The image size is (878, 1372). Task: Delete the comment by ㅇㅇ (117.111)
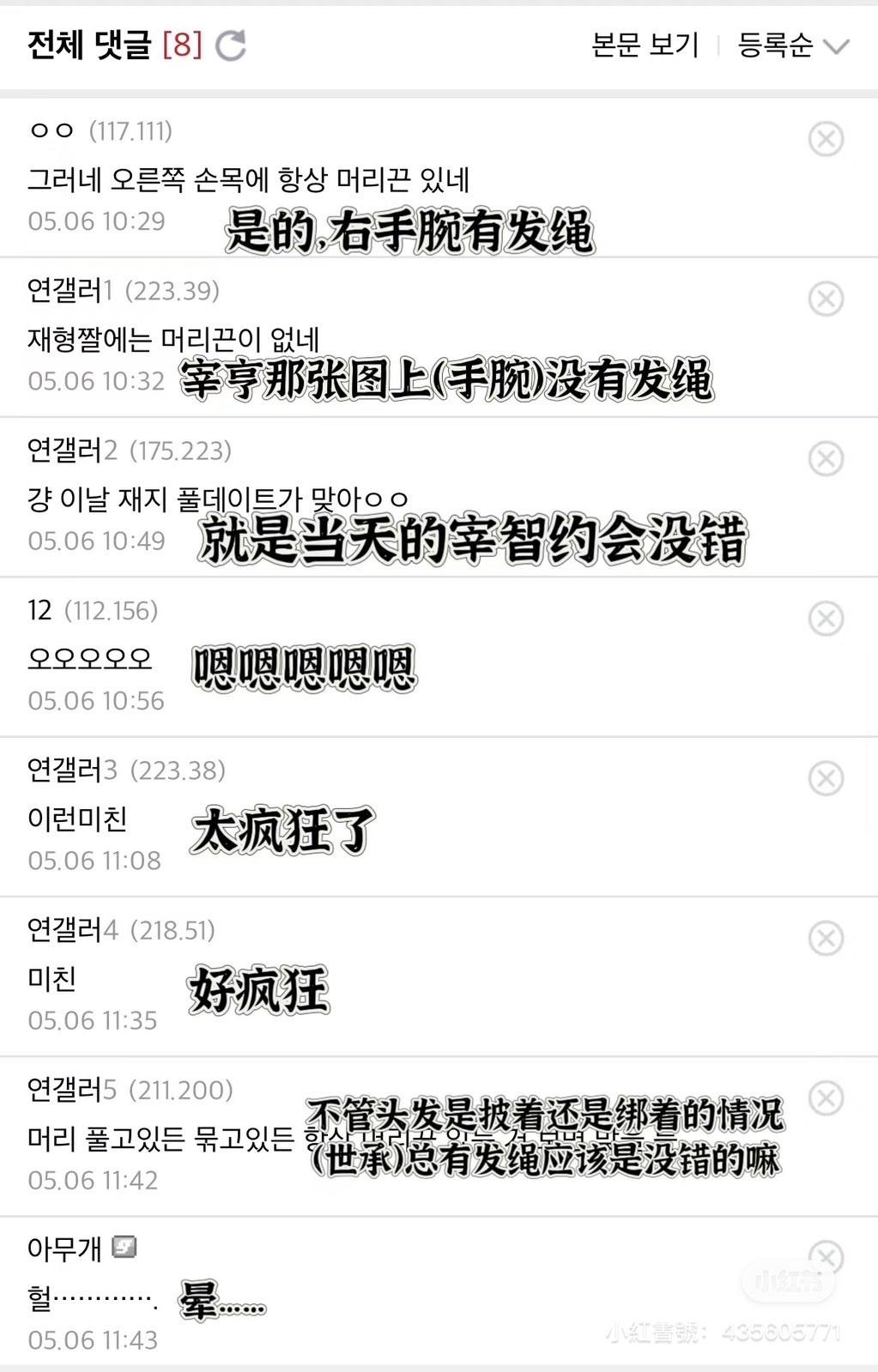pos(826,139)
